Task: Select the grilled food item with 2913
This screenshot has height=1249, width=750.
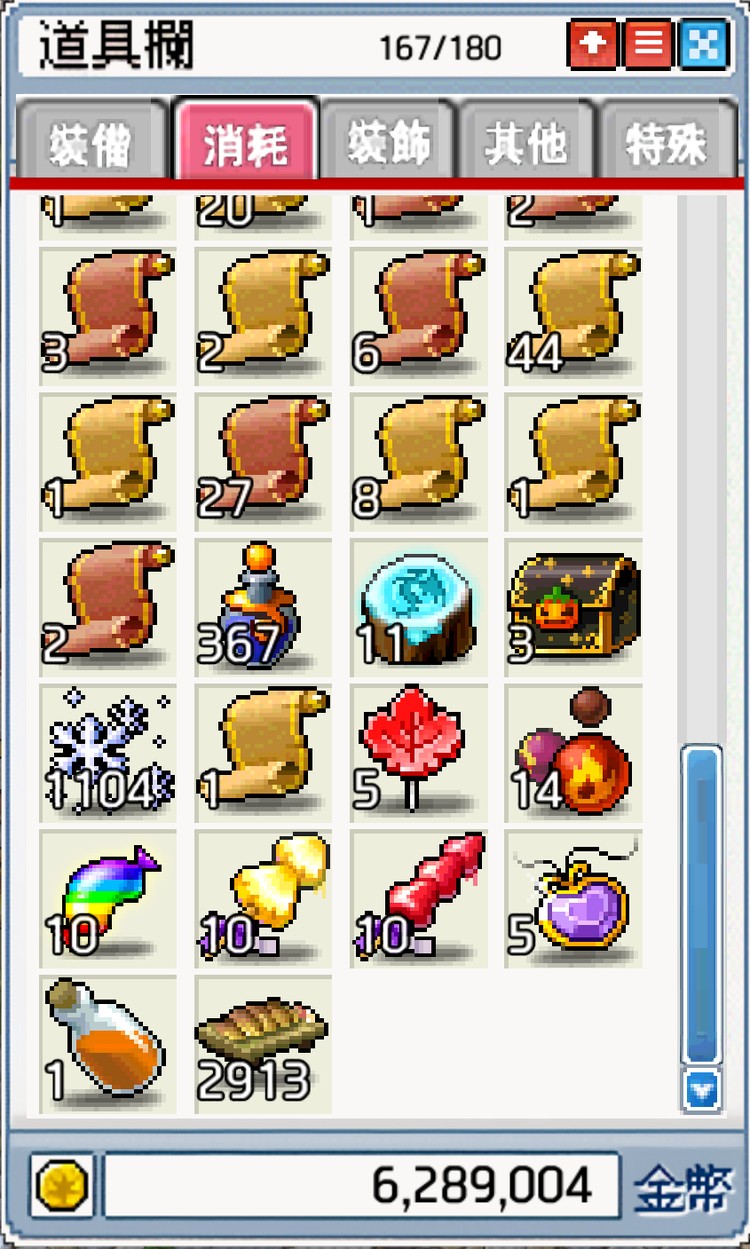Action: 263,1044
